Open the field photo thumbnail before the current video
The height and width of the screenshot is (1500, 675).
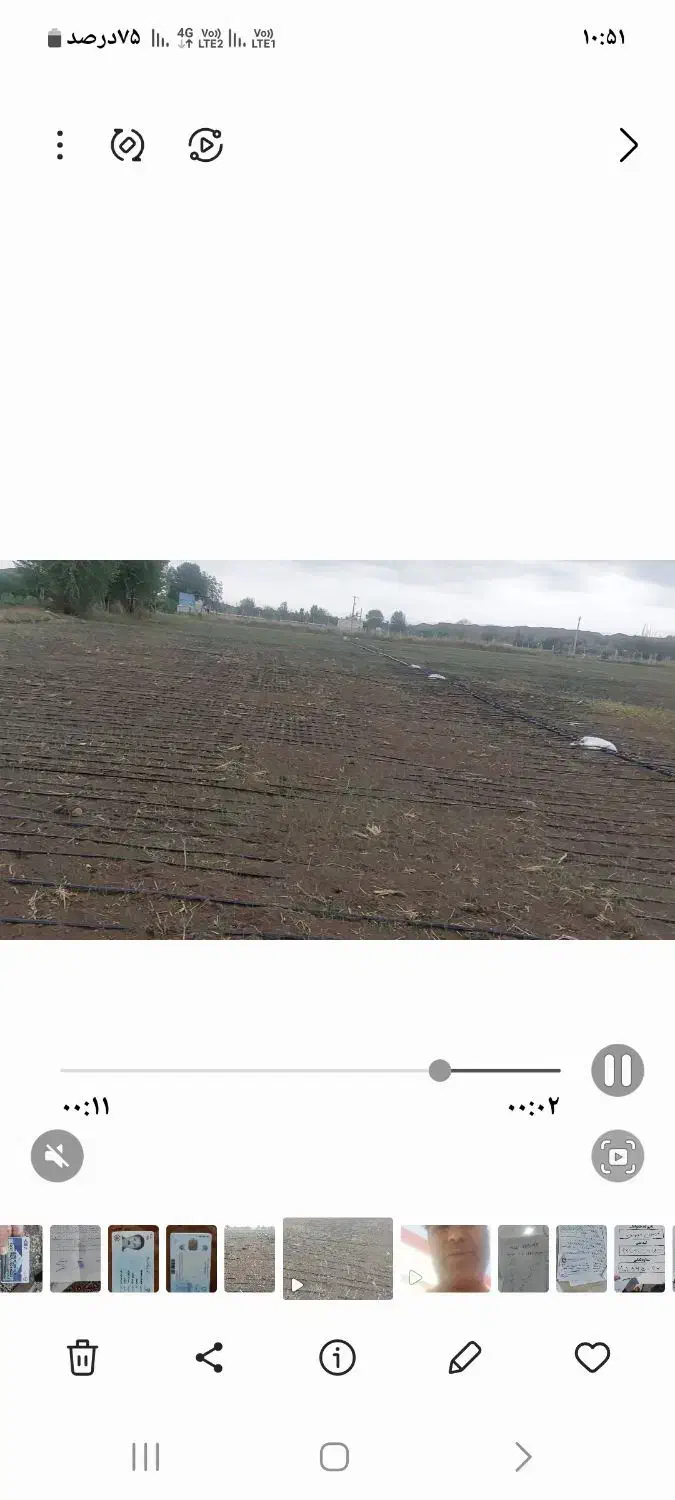click(249, 1258)
